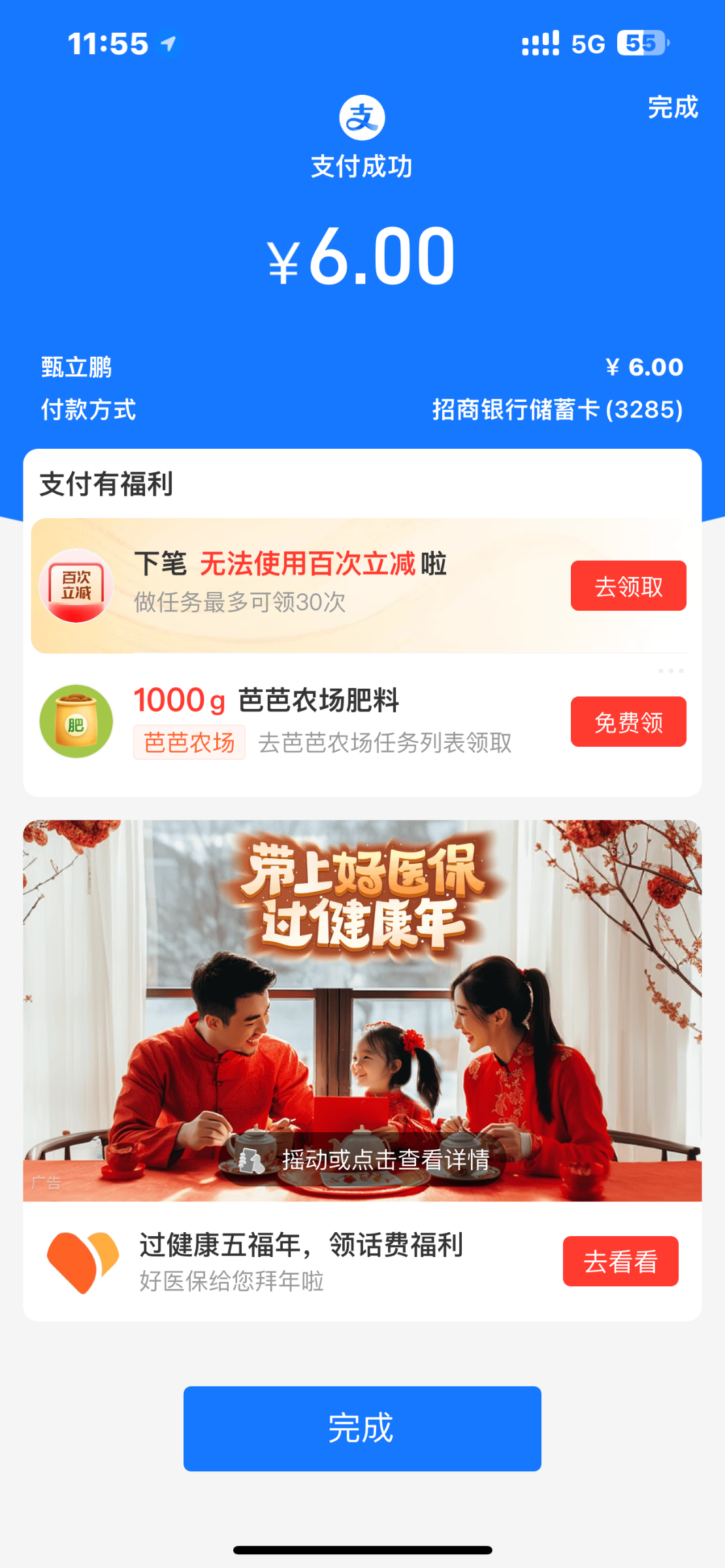This screenshot has height=1568, width=725.
Task: Tap 完成 in the top right corner
Action: tap(672, 108)
